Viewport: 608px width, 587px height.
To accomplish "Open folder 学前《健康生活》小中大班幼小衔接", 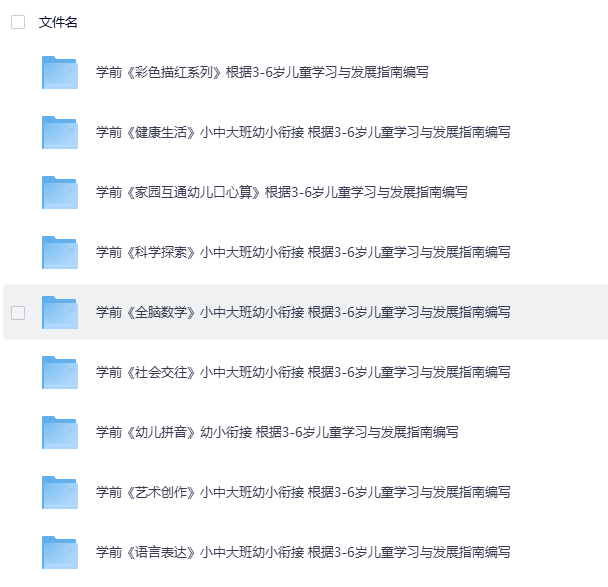I will click(303, 132).
